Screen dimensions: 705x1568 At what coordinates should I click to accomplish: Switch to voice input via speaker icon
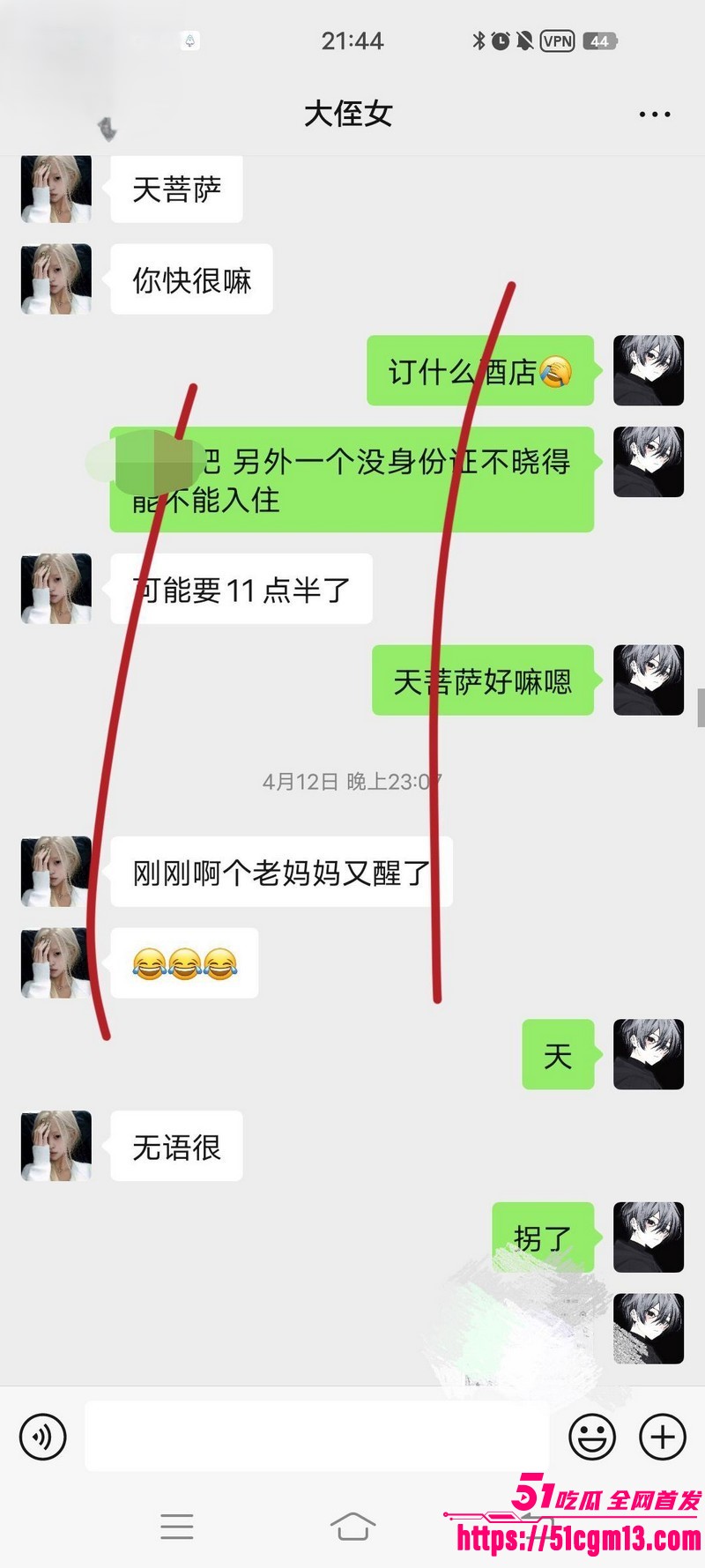click(x=42, y=1436)
